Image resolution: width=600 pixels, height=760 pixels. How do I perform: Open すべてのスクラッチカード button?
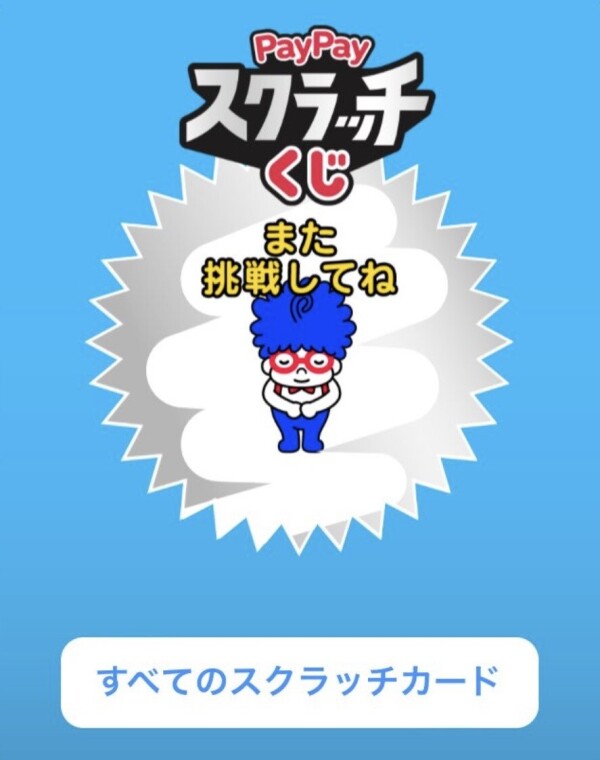299,682
